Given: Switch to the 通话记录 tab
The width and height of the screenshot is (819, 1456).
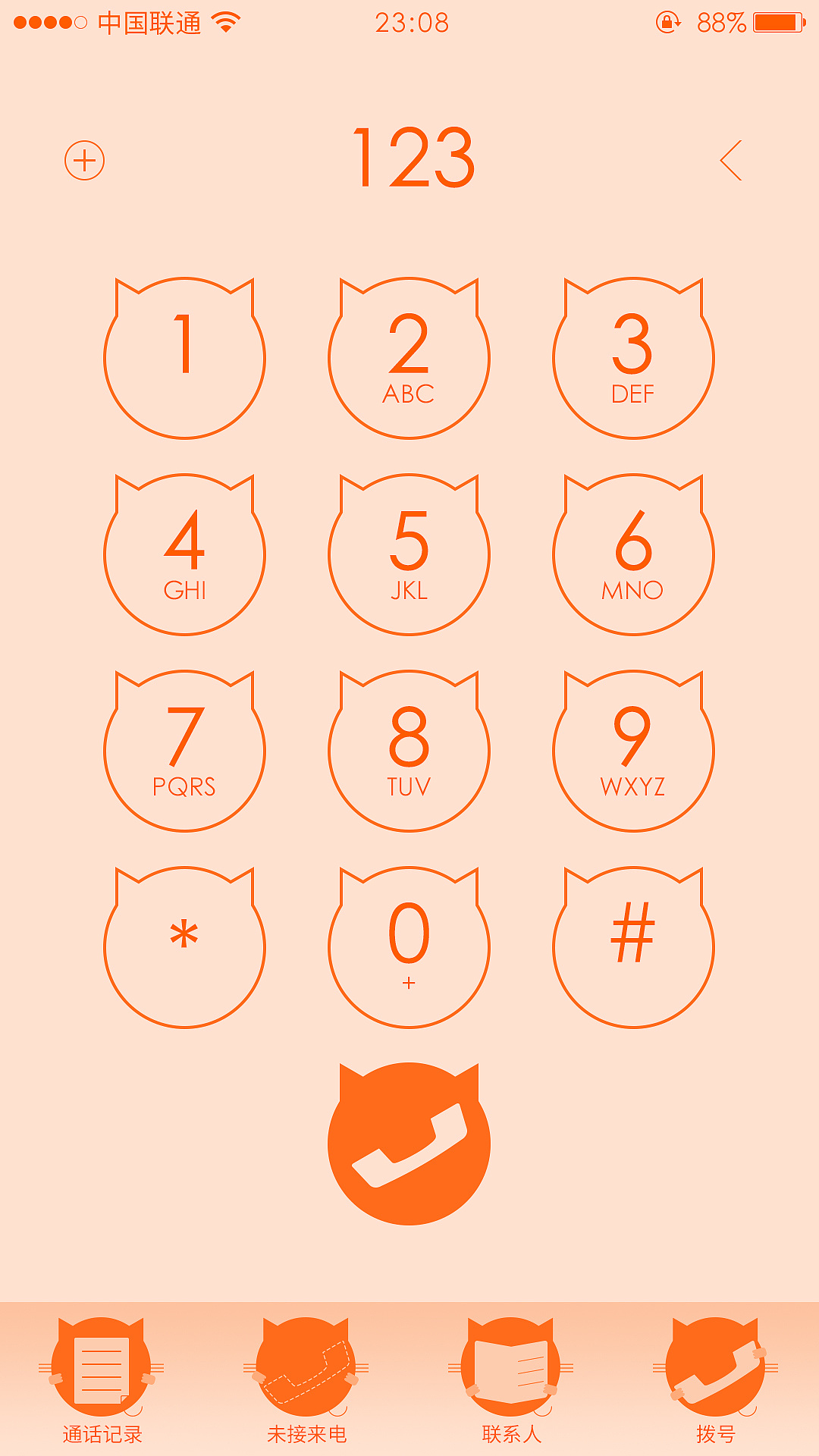Looking at the screenshot, I should point(102,1380).
